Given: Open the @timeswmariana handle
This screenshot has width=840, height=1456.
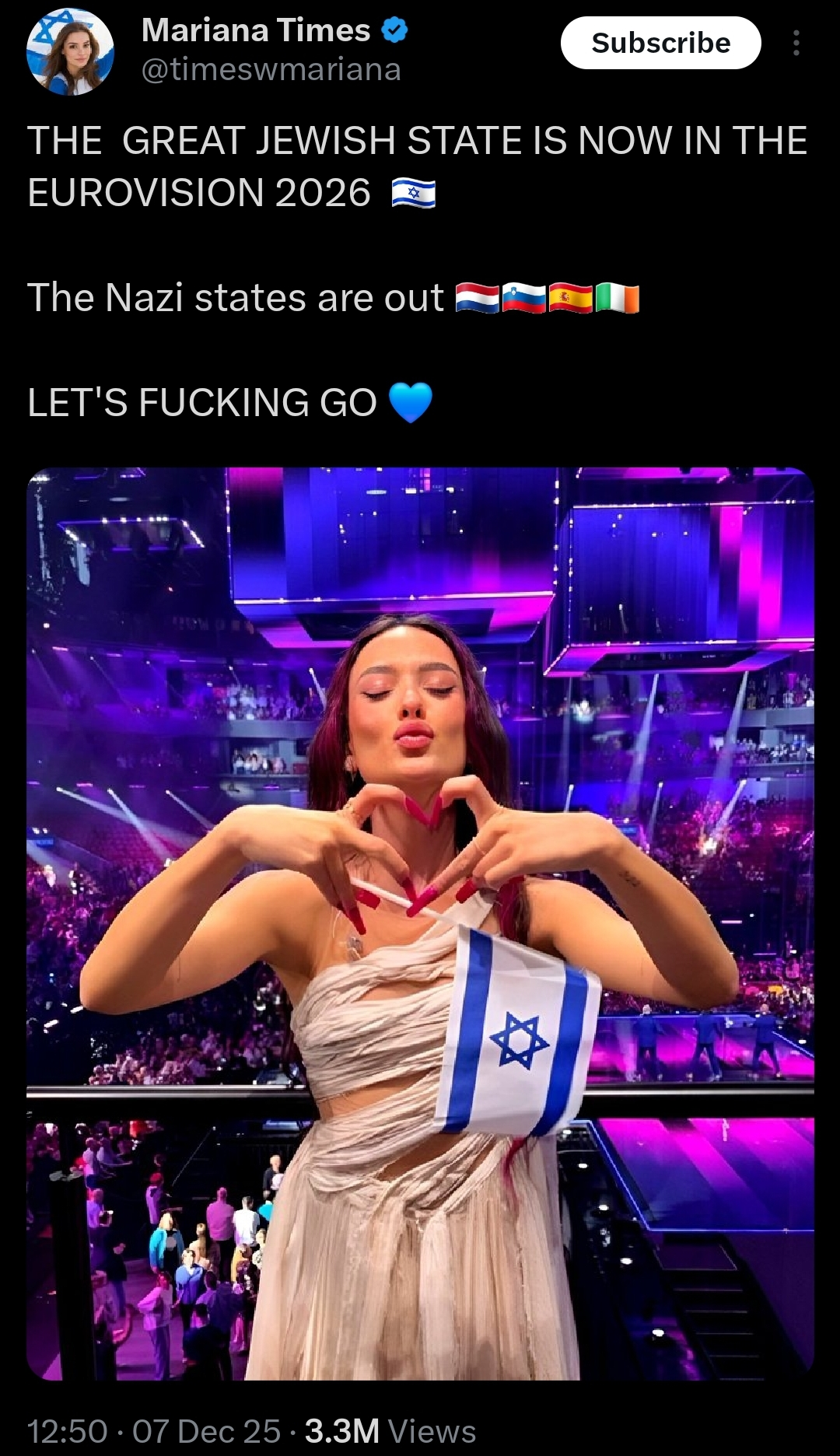Looking at the screenshot, I should (x=271, y=70).
